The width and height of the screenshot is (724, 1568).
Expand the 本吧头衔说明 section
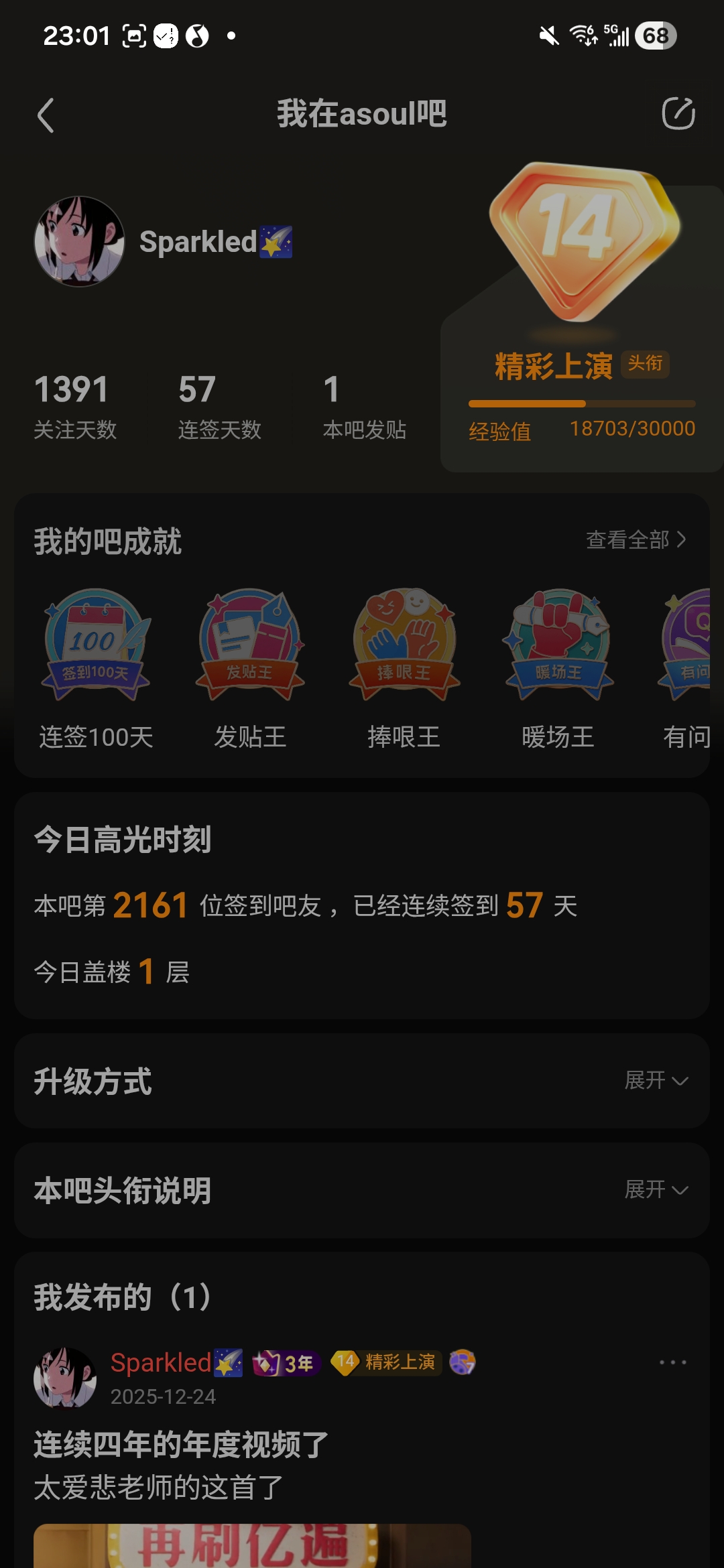click(x=656, y=1189)
